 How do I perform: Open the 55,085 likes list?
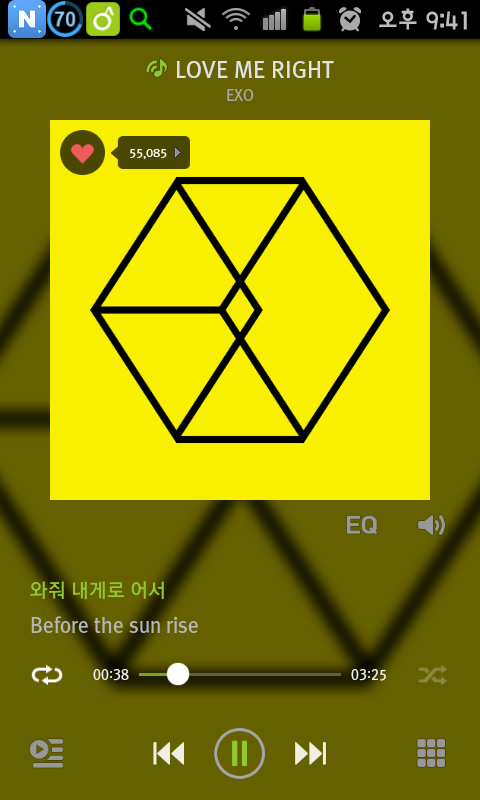[x=154, y=153]
